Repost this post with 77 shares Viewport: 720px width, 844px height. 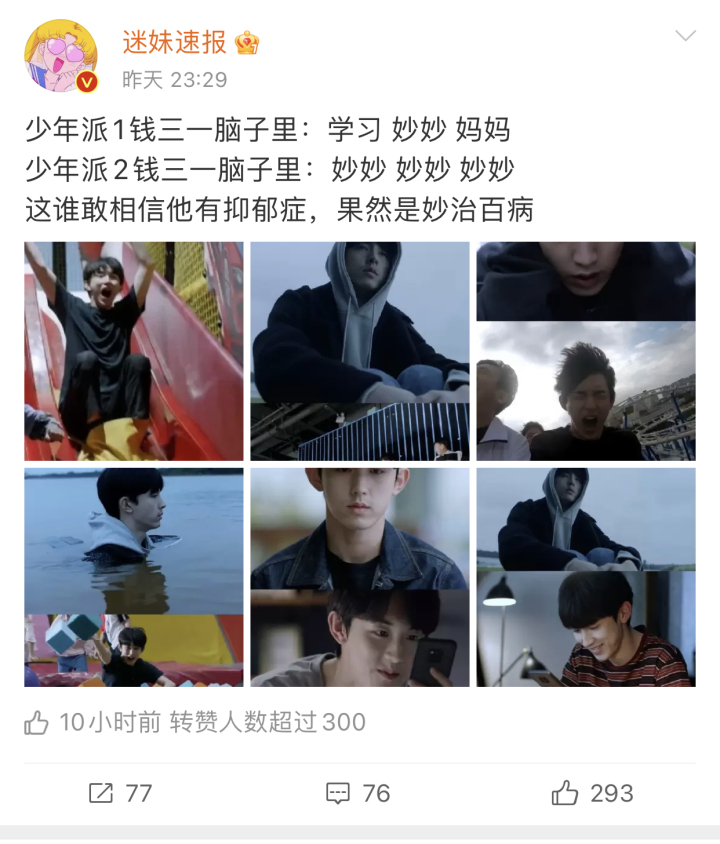click(x=120, y=793)
